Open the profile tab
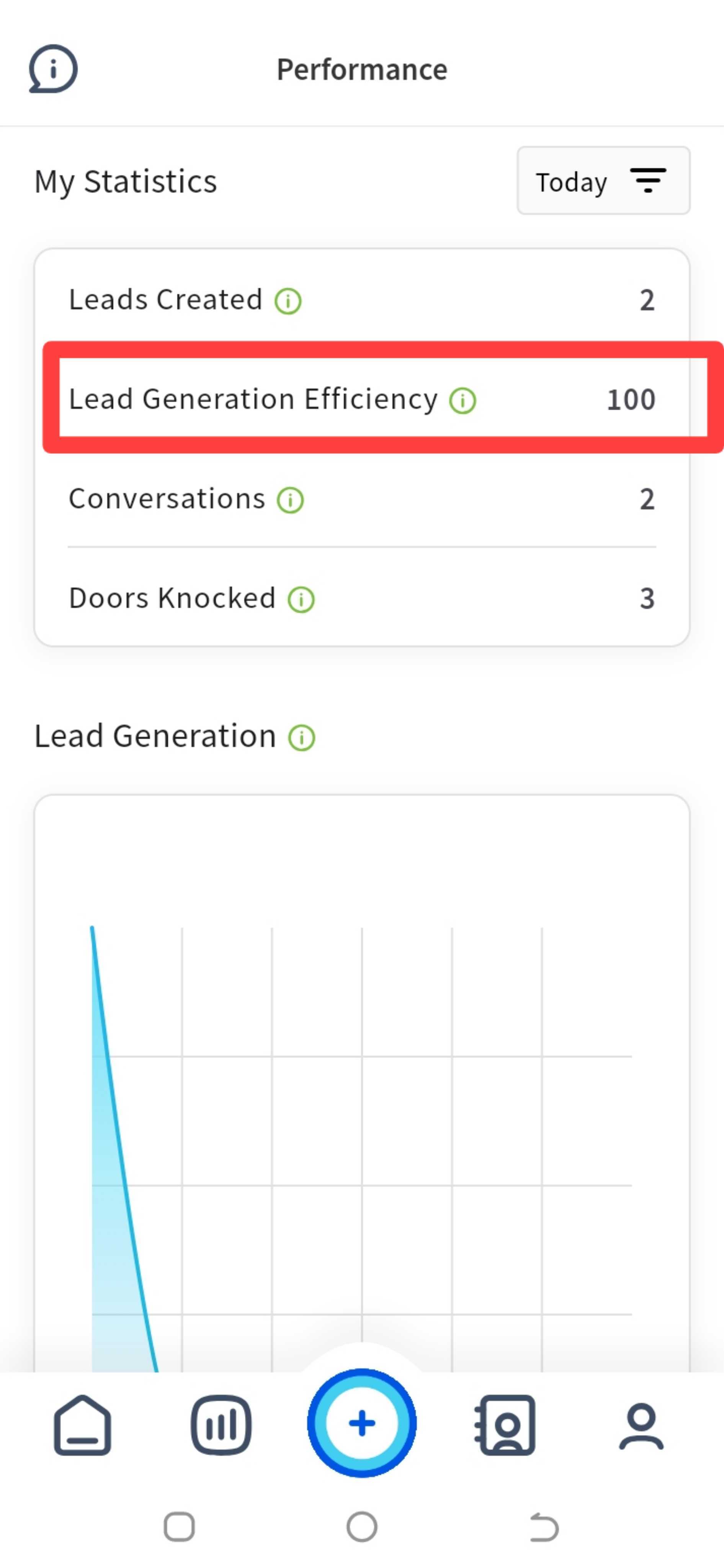724x1568 pixels. coord(641,1426)
